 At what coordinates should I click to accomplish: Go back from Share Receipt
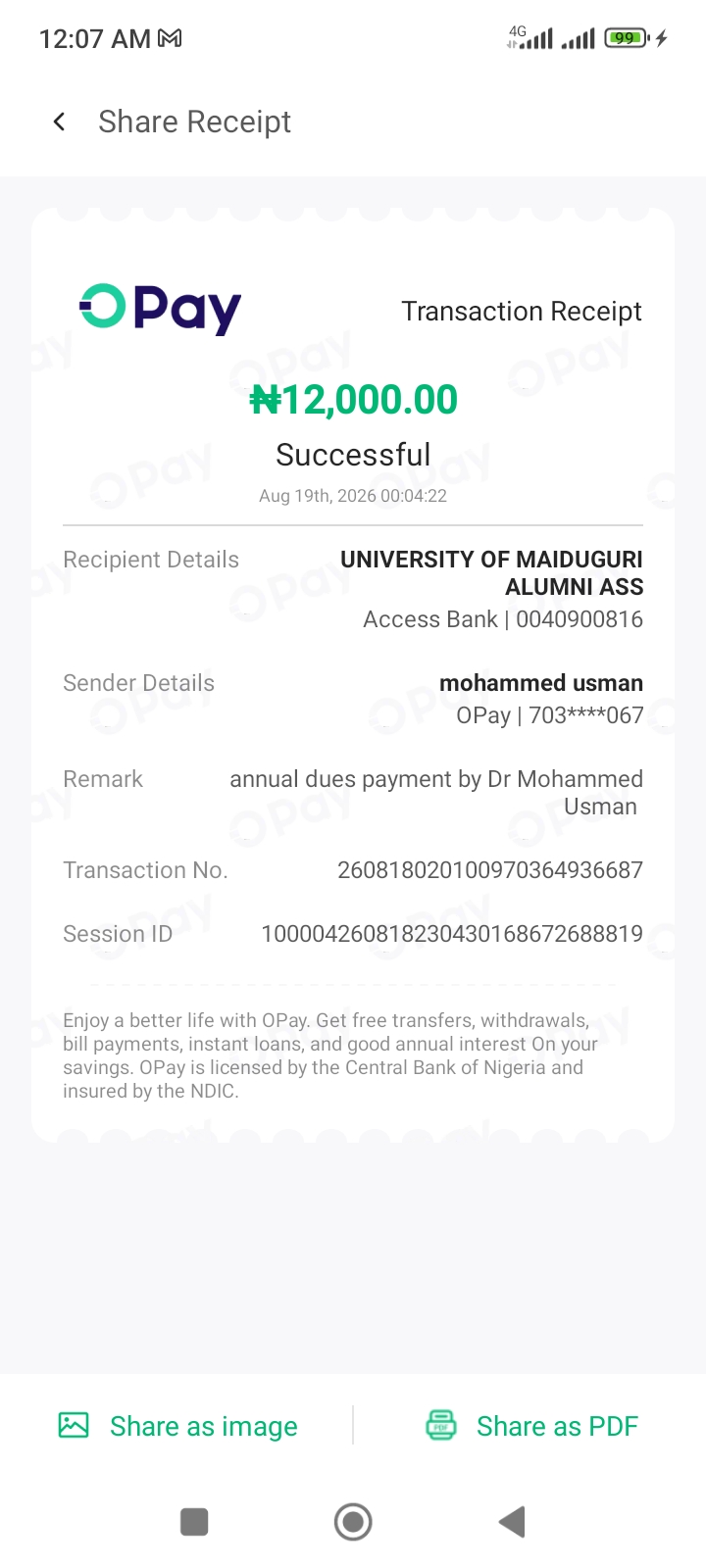coord(59,122)
